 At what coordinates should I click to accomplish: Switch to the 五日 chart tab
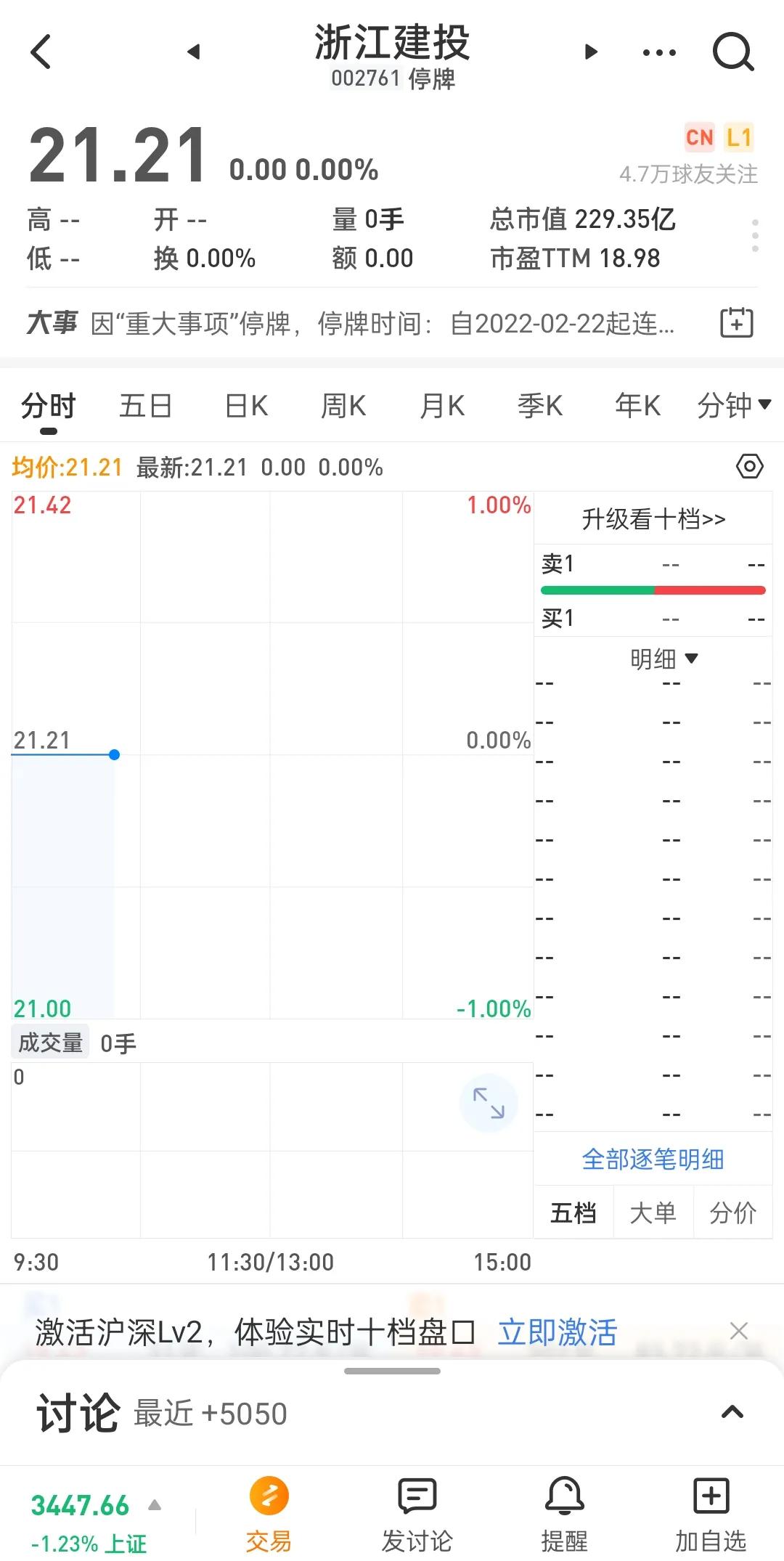pyautogui.click(x=145, y=405)
